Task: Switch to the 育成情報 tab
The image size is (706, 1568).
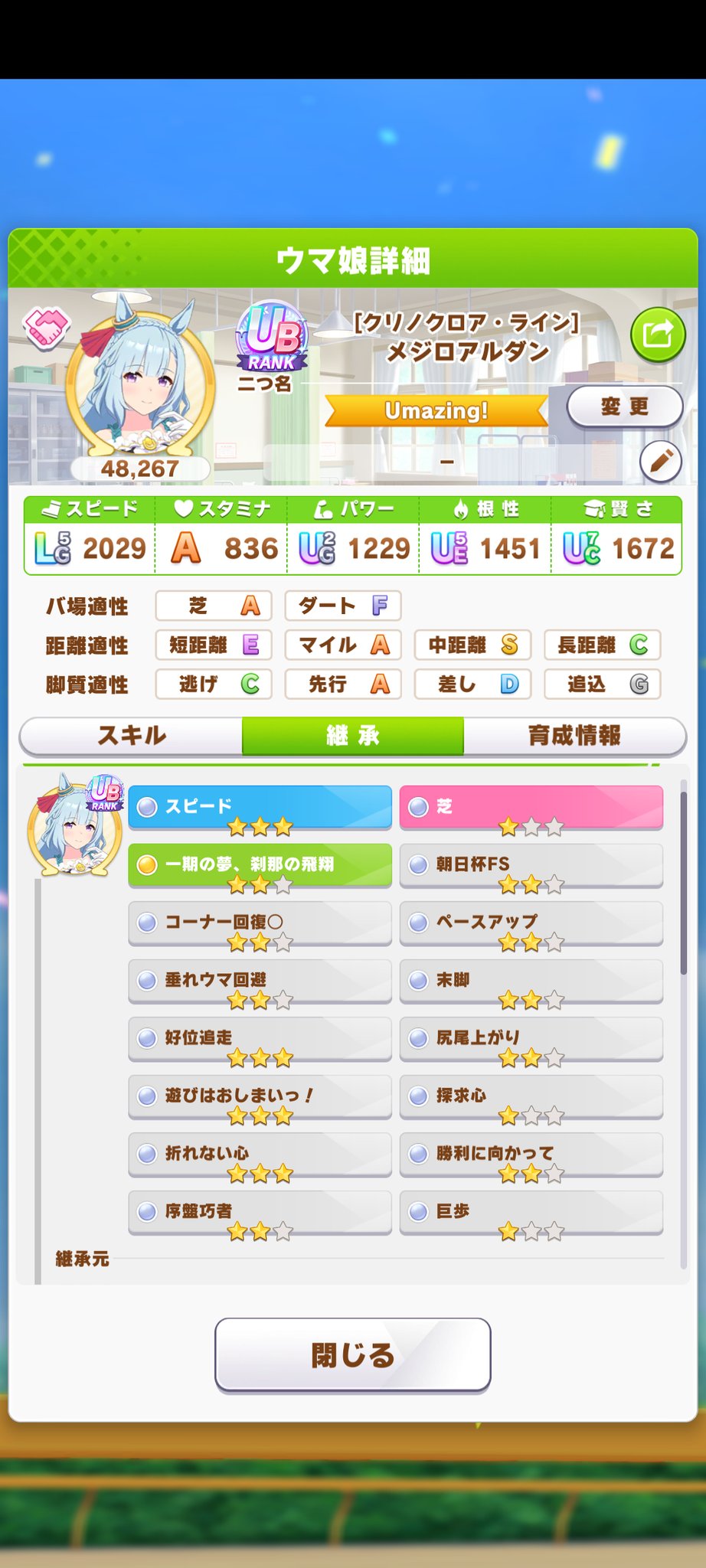Action: (574, 736)
